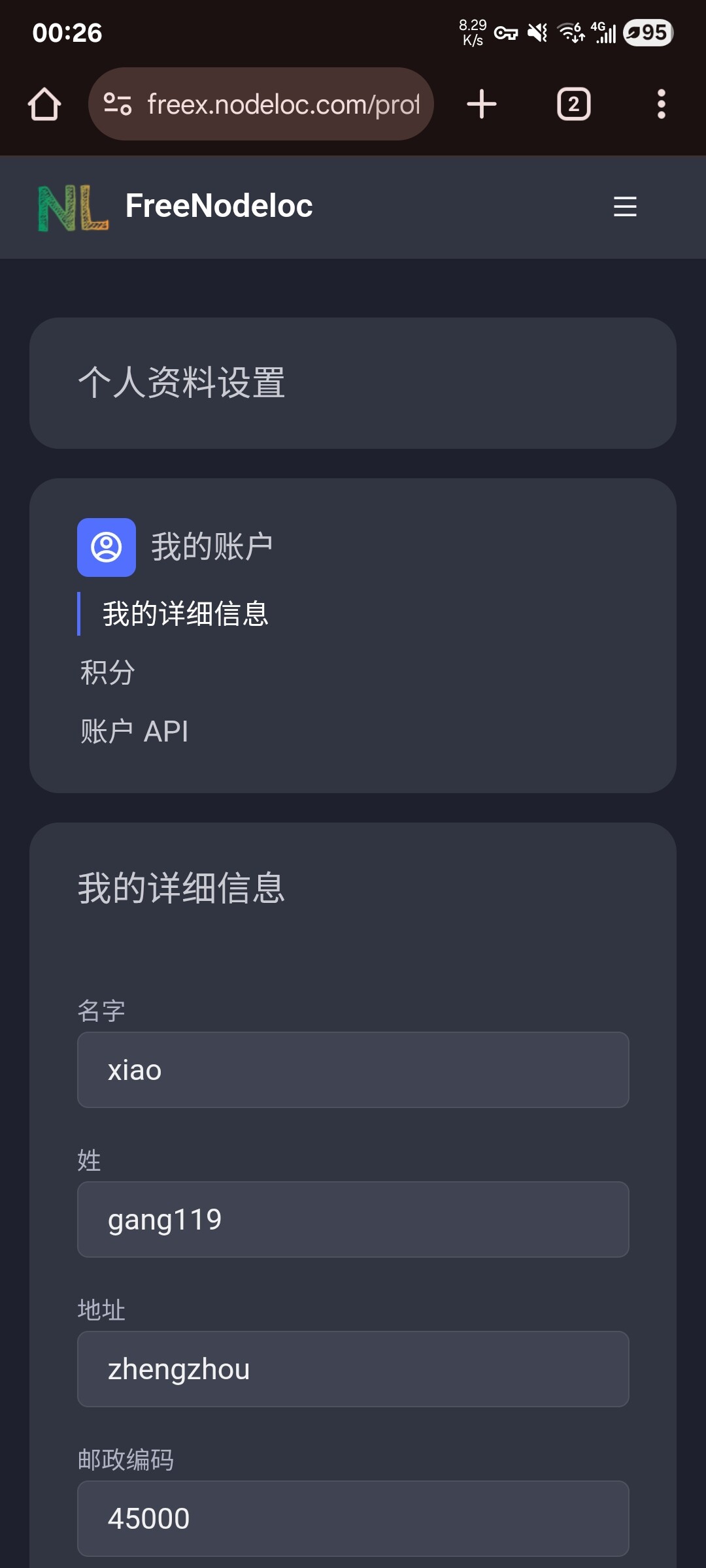Open the tab switcher showing 2 tabs
The height and width of the screenshot is (1568, 706).
[573, 105]
